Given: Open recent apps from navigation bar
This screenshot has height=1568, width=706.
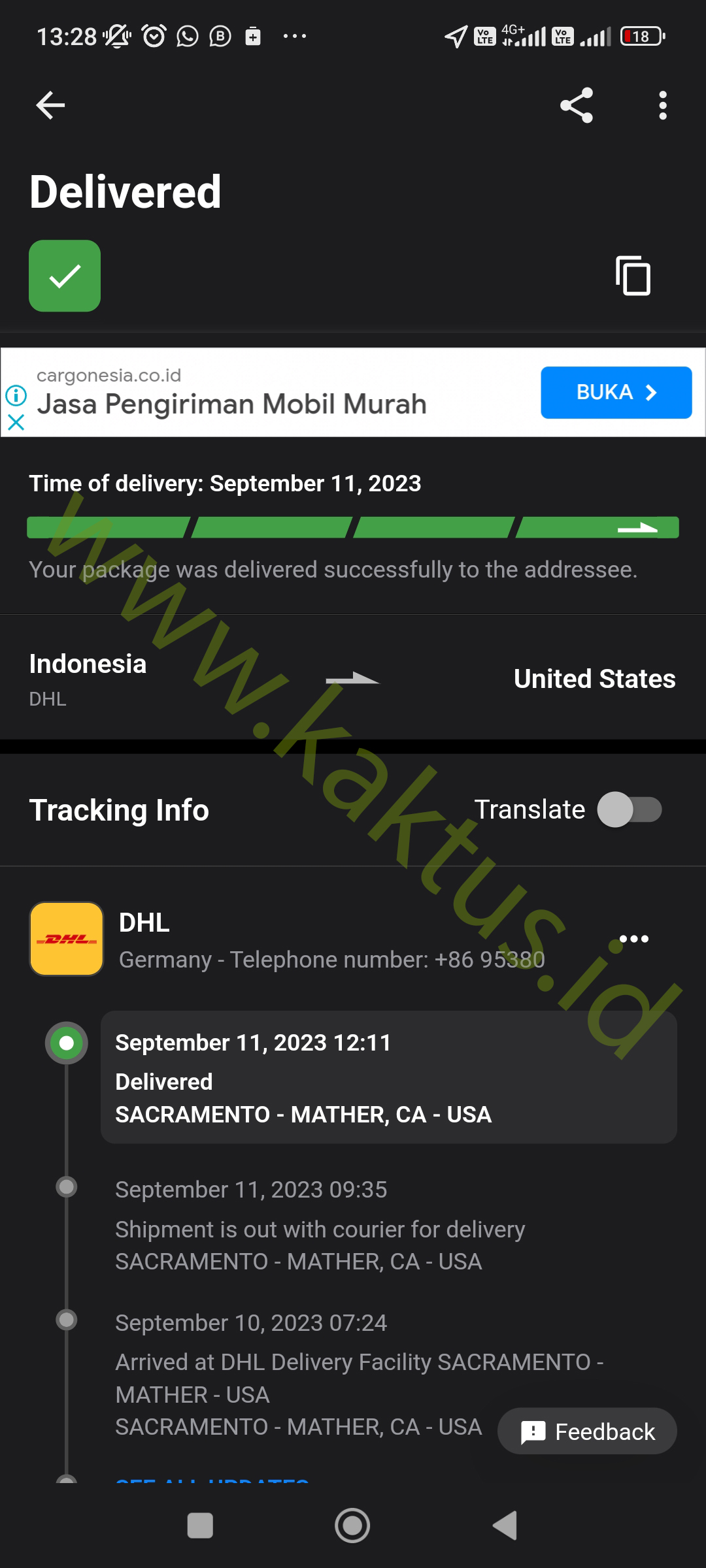Looking at the screenshot, I should click(200, 1526).
